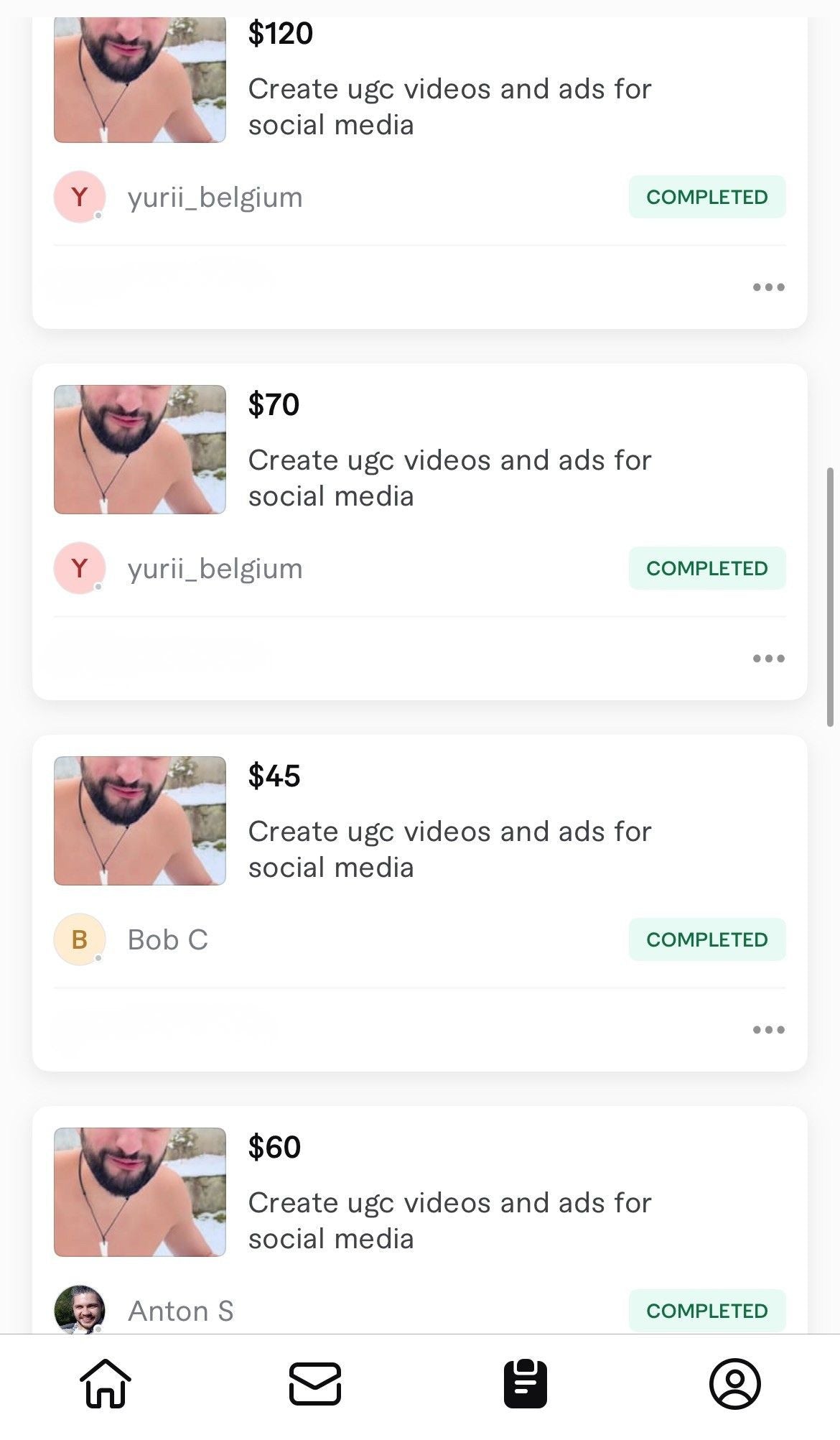This screenshot has width=840, height=1440.
Task: Switch to the Messages inbox tab
Action: pos(315,1383)
